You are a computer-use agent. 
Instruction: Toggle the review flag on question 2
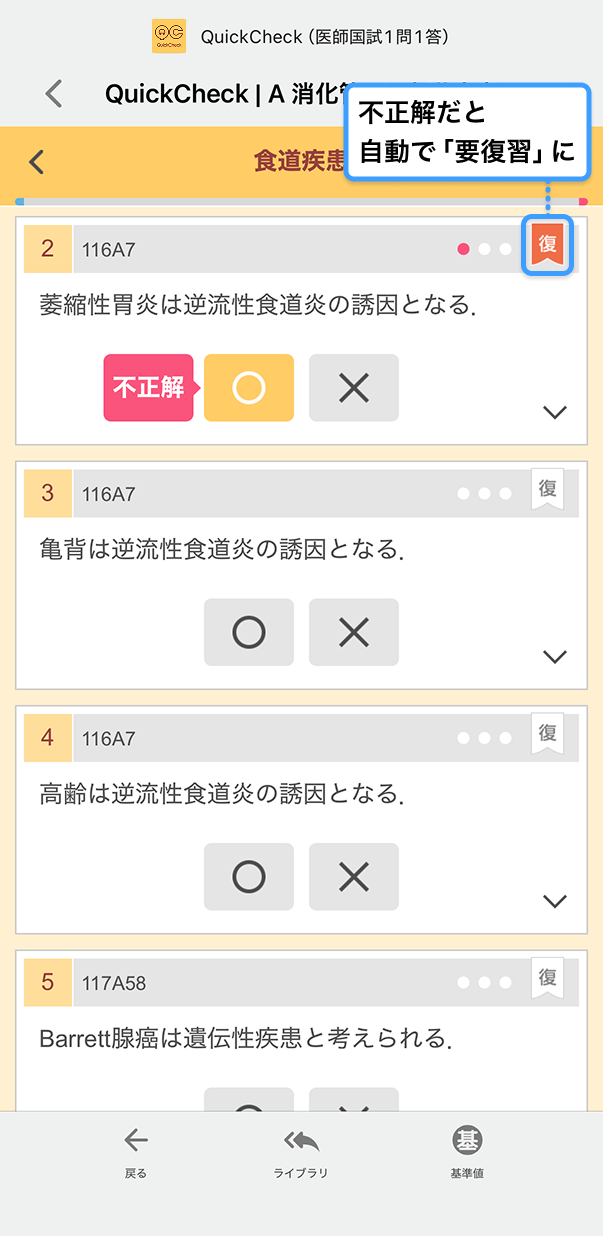click(x=547, y=246)
